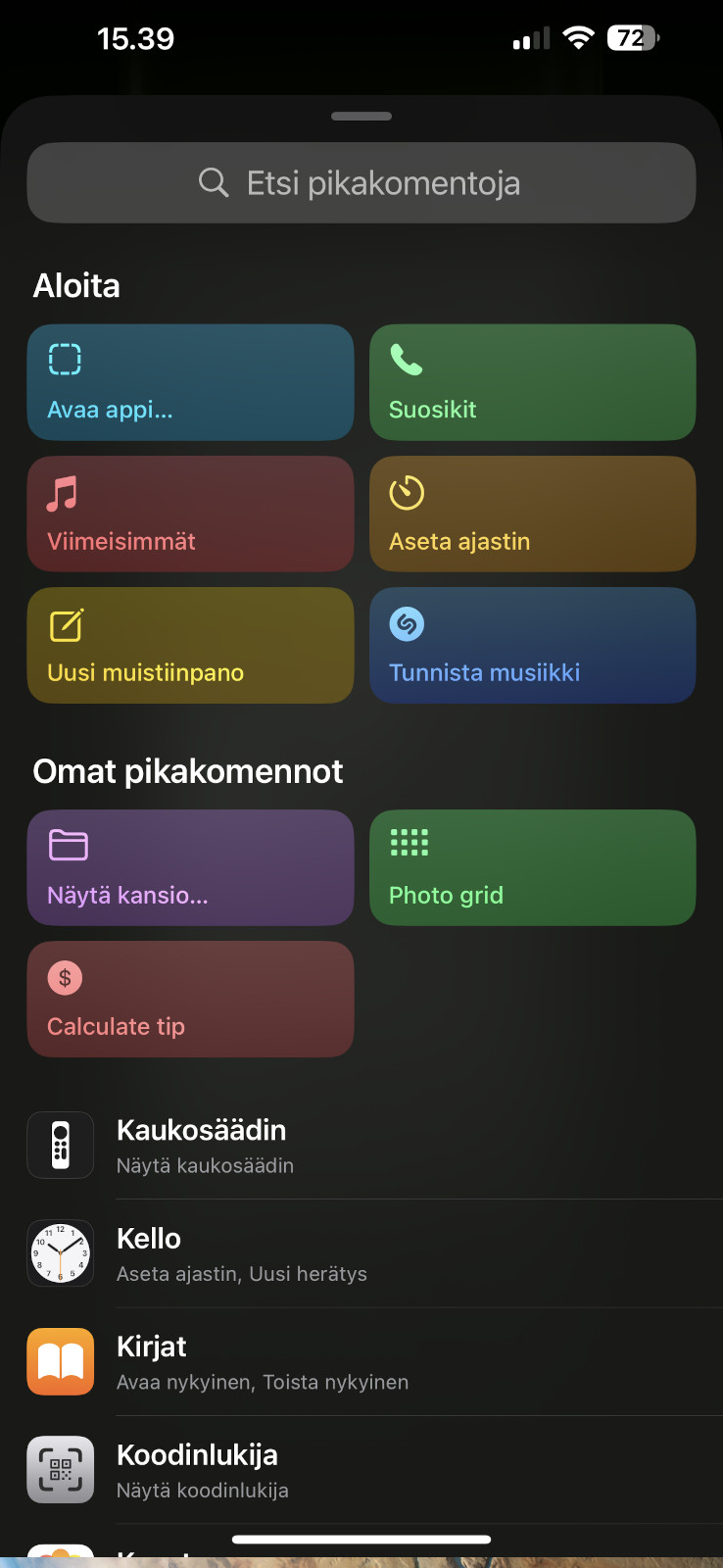723x1568 pixels.
Task: Run the Avaa appi... shortcut
Action: [190, 382]
